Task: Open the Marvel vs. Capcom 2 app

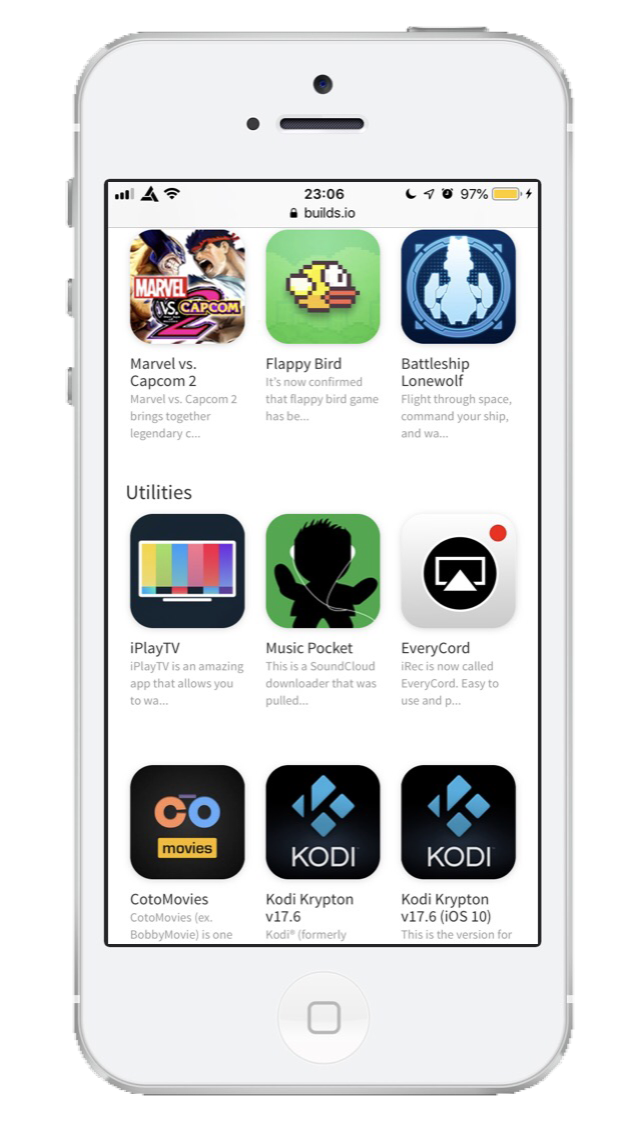Action: tap(187, 287)
